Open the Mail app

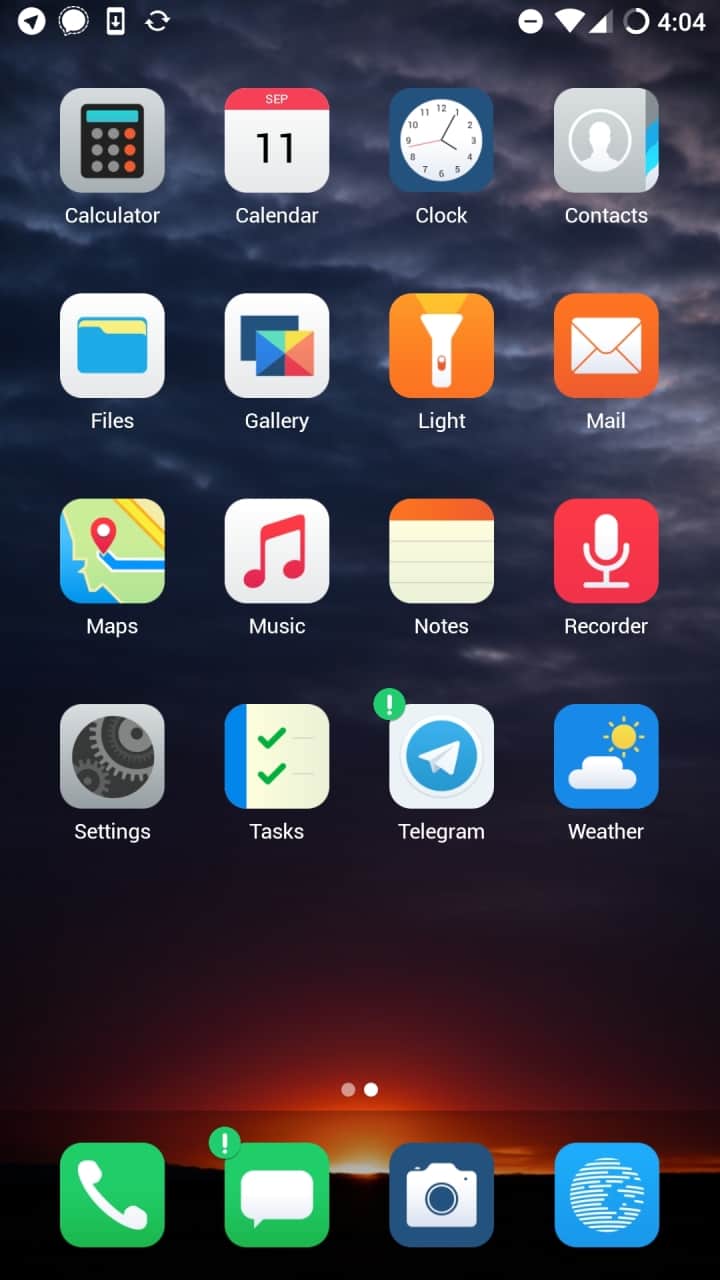click(606, 345)
